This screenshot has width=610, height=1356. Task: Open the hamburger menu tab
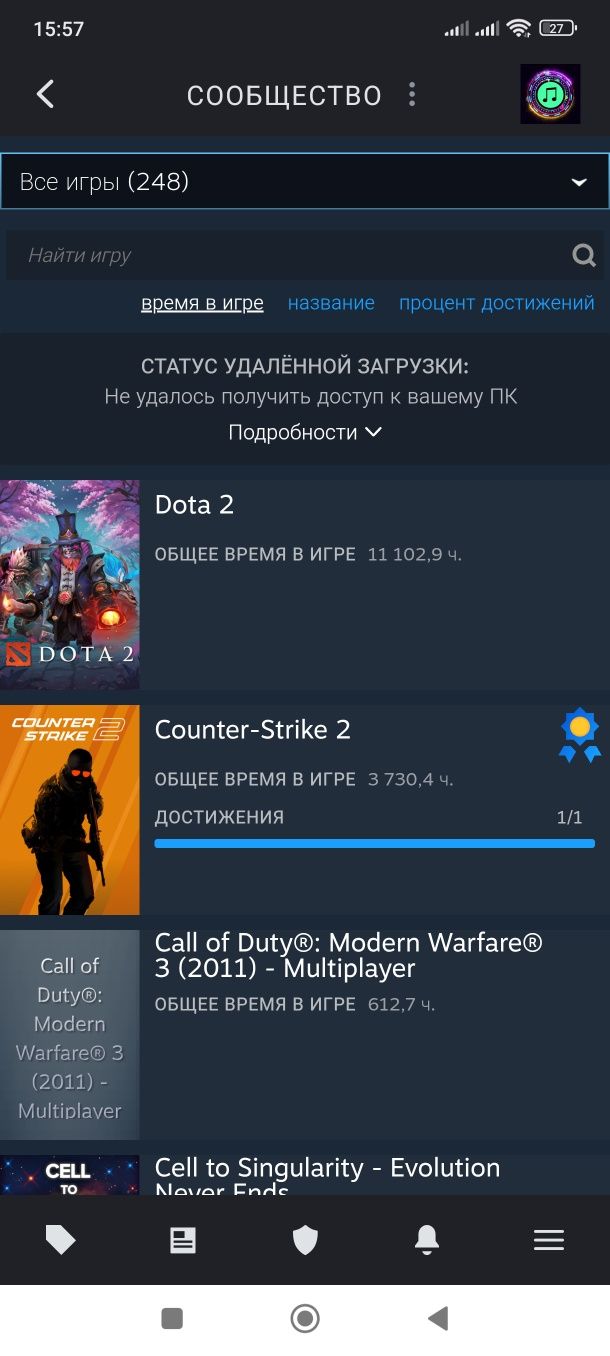(549, 1240)
